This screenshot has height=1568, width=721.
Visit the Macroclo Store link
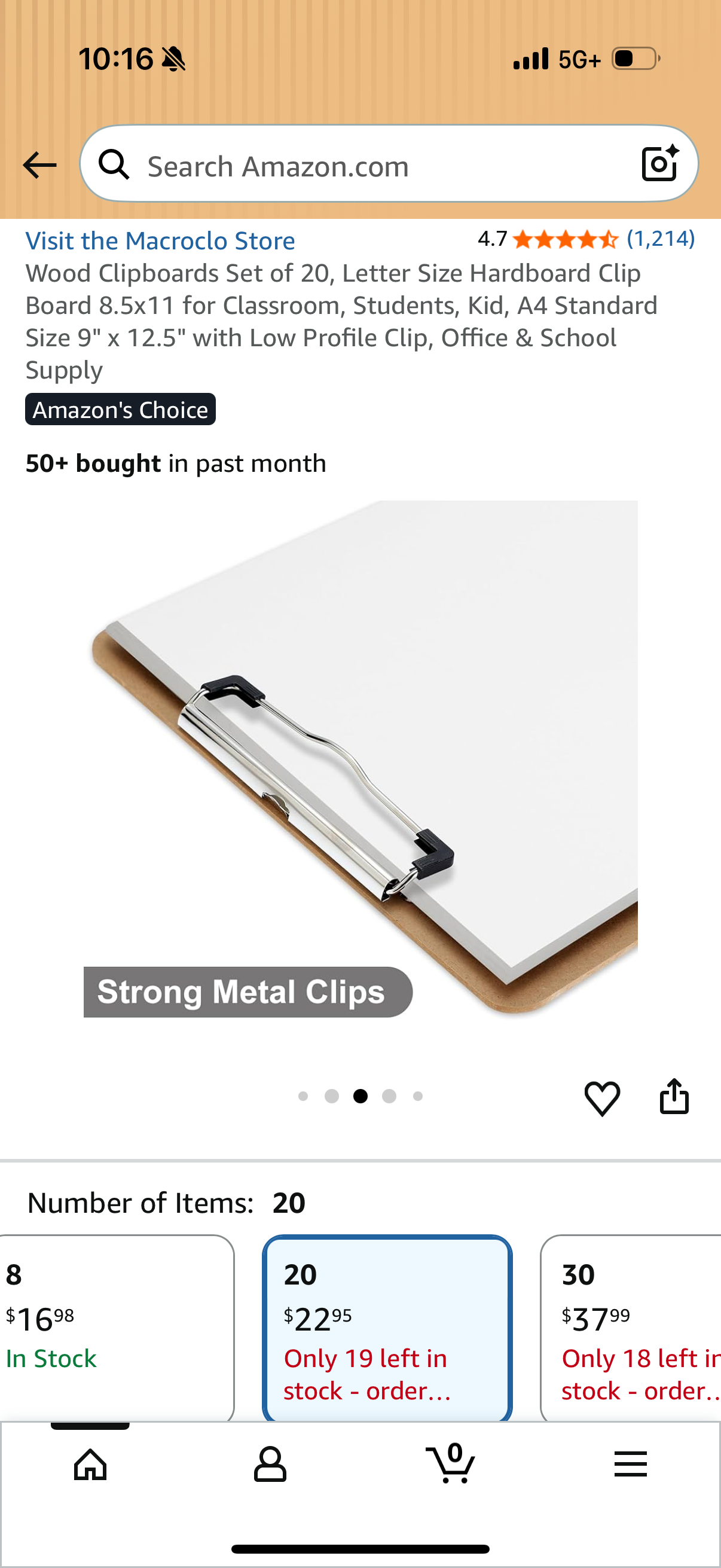pyautogui.click(x=160, y=241)
